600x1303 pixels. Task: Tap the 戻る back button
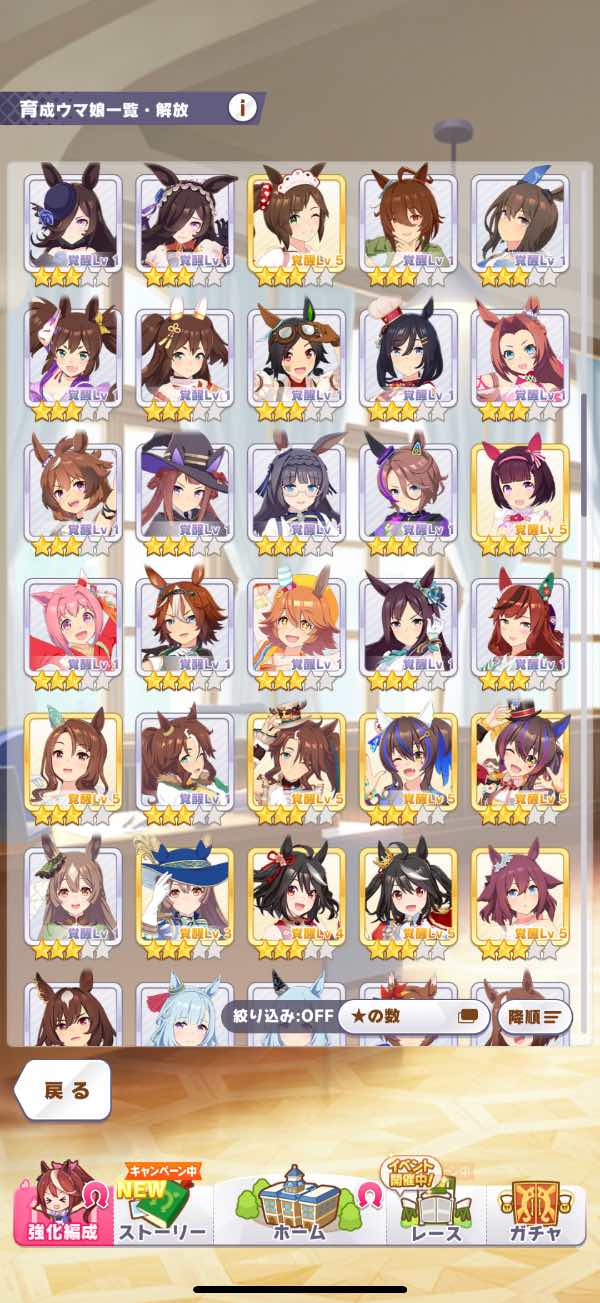[x=66, y=1089]
